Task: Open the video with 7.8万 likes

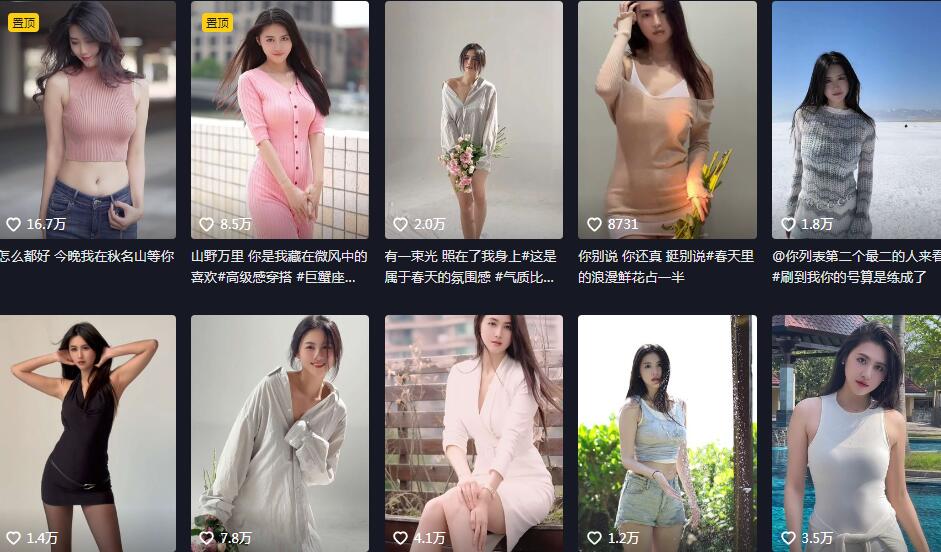Action: point(280,430)
